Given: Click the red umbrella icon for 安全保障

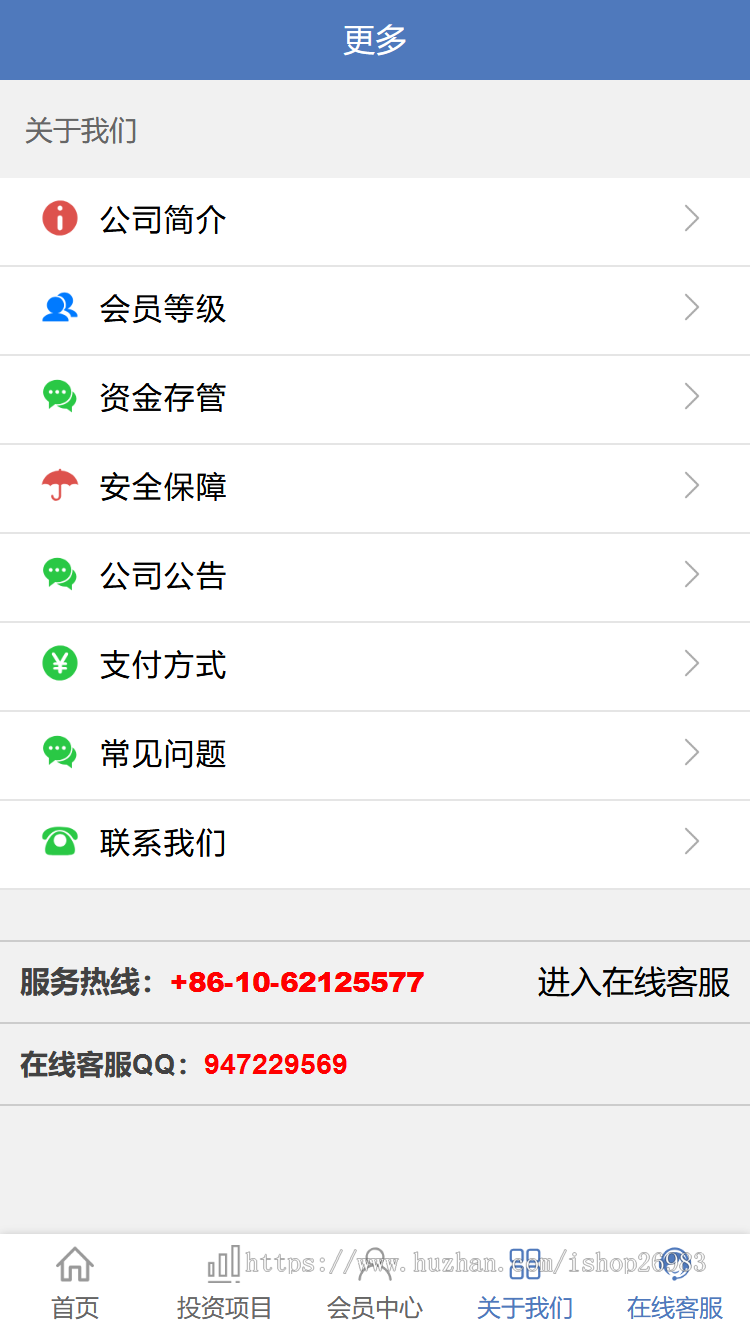Looking at the screenshot, I should click(59, 485).
